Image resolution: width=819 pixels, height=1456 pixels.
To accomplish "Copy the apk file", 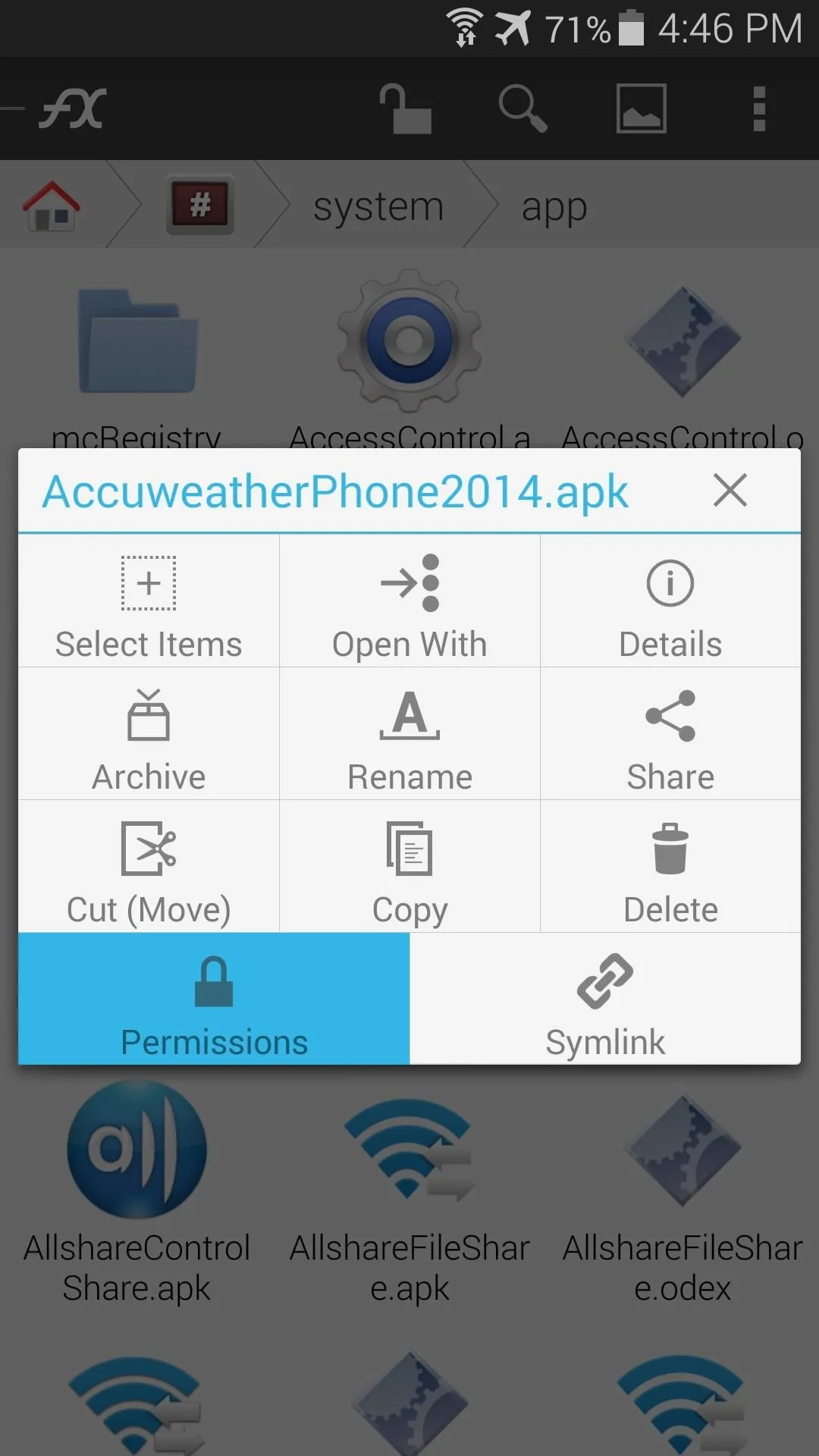I will pyautogui.click(x=409, y=867).
